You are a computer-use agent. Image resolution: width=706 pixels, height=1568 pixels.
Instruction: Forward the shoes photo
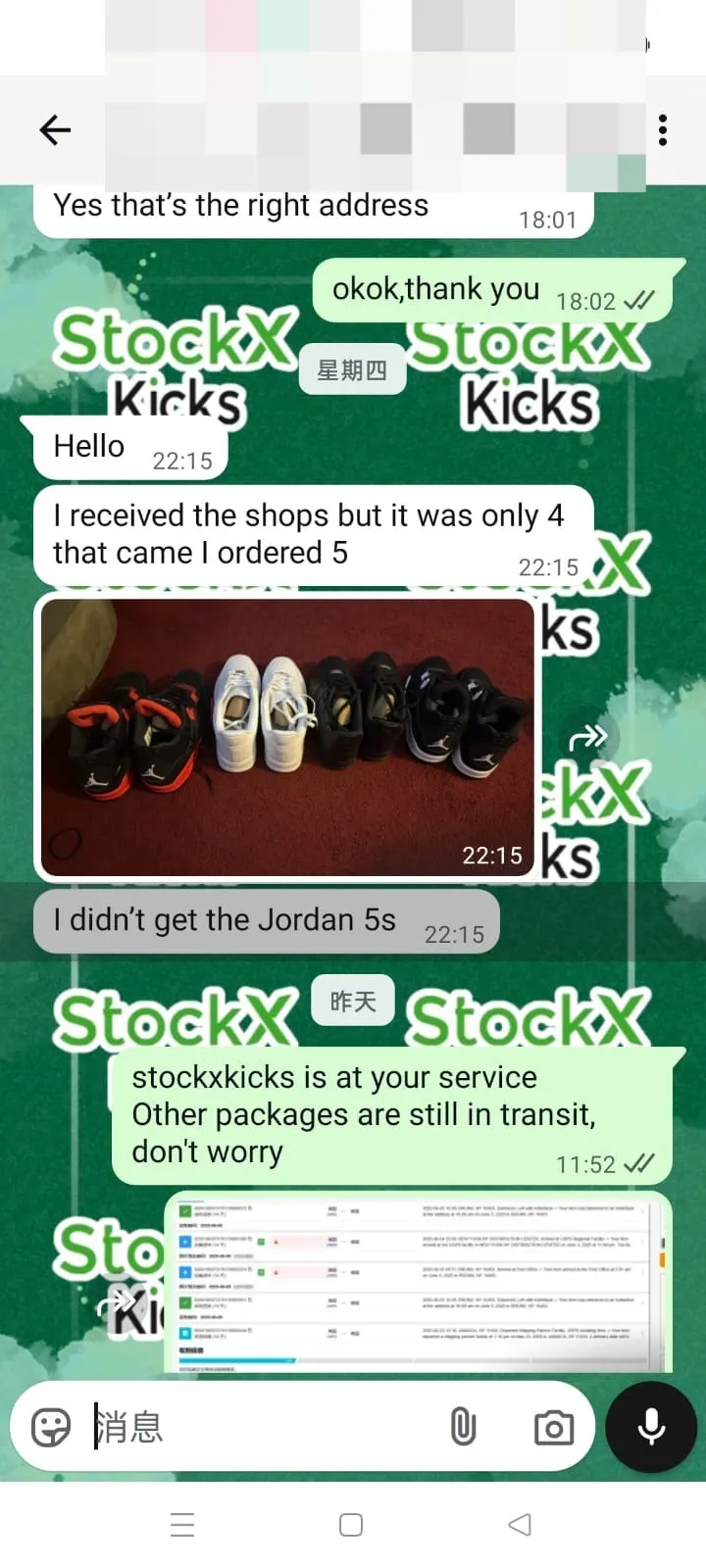point(587,737)
